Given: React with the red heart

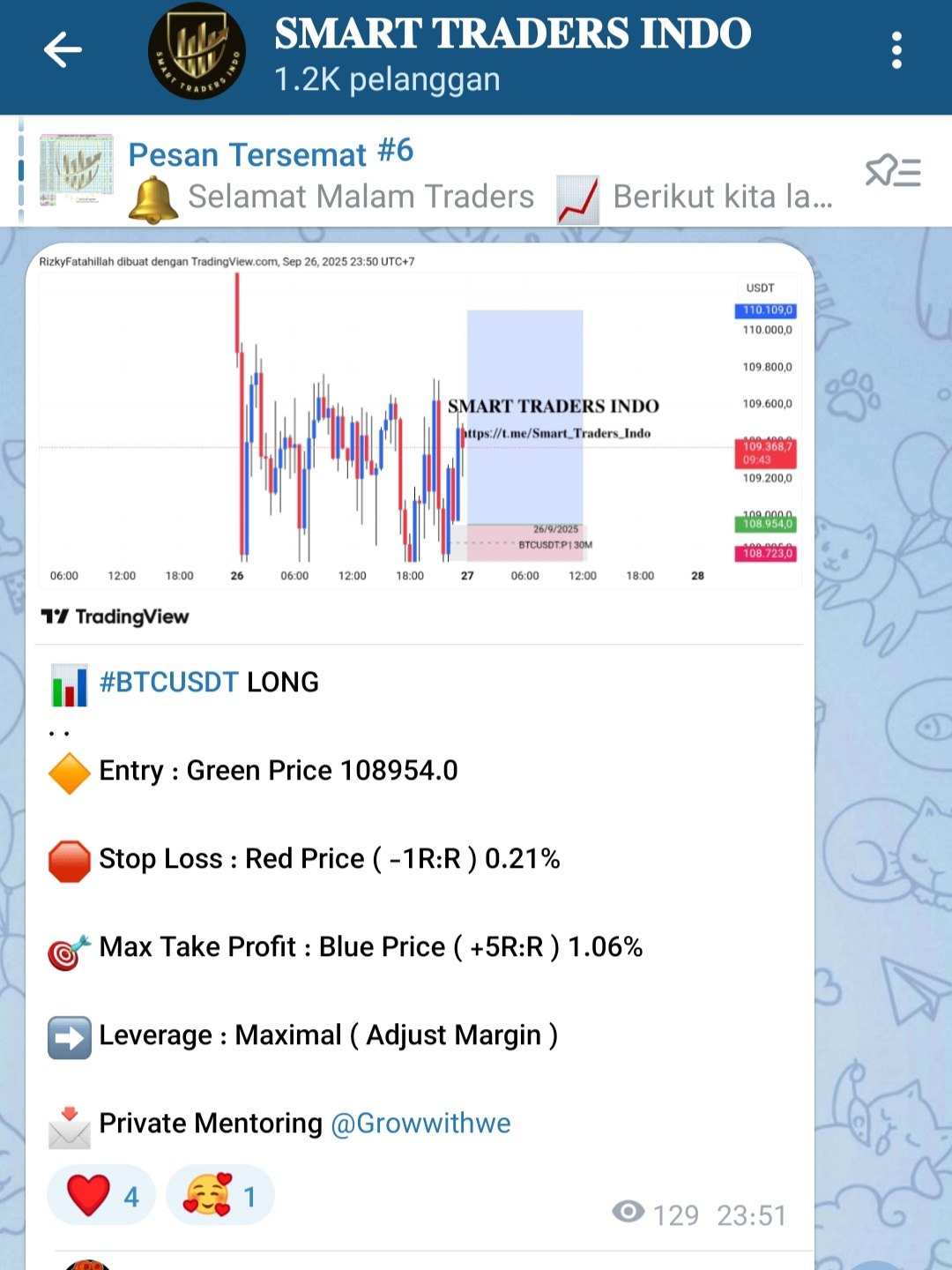Looking at the screenshot, I should pyautogui.click(x=101, y=1196).
